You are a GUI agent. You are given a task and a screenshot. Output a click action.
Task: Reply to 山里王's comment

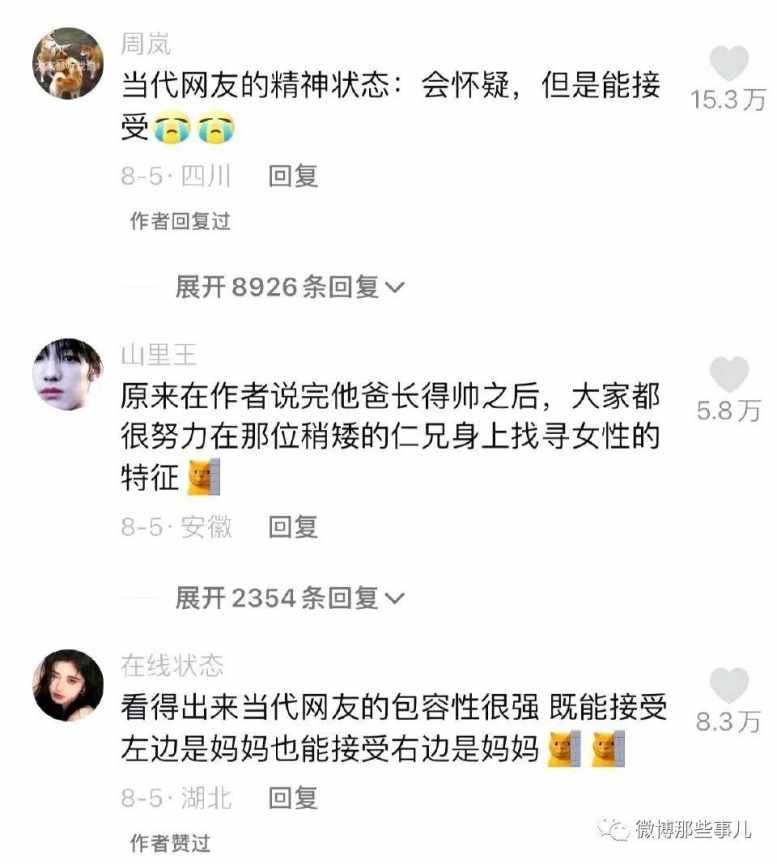[293, 525]
